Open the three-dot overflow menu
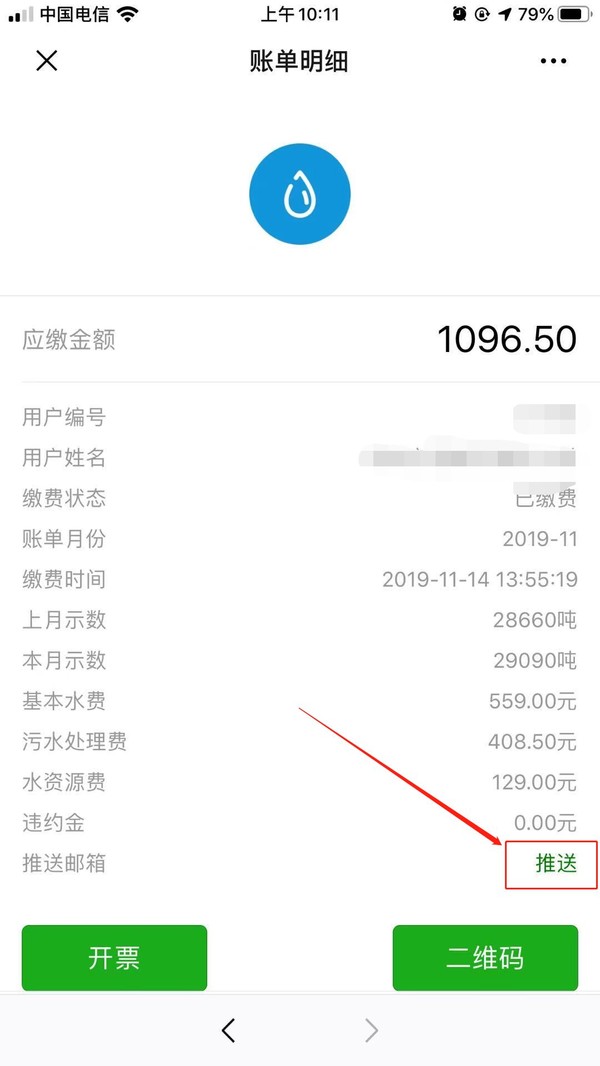This screenshot has height=1066, width=600. 553,61
